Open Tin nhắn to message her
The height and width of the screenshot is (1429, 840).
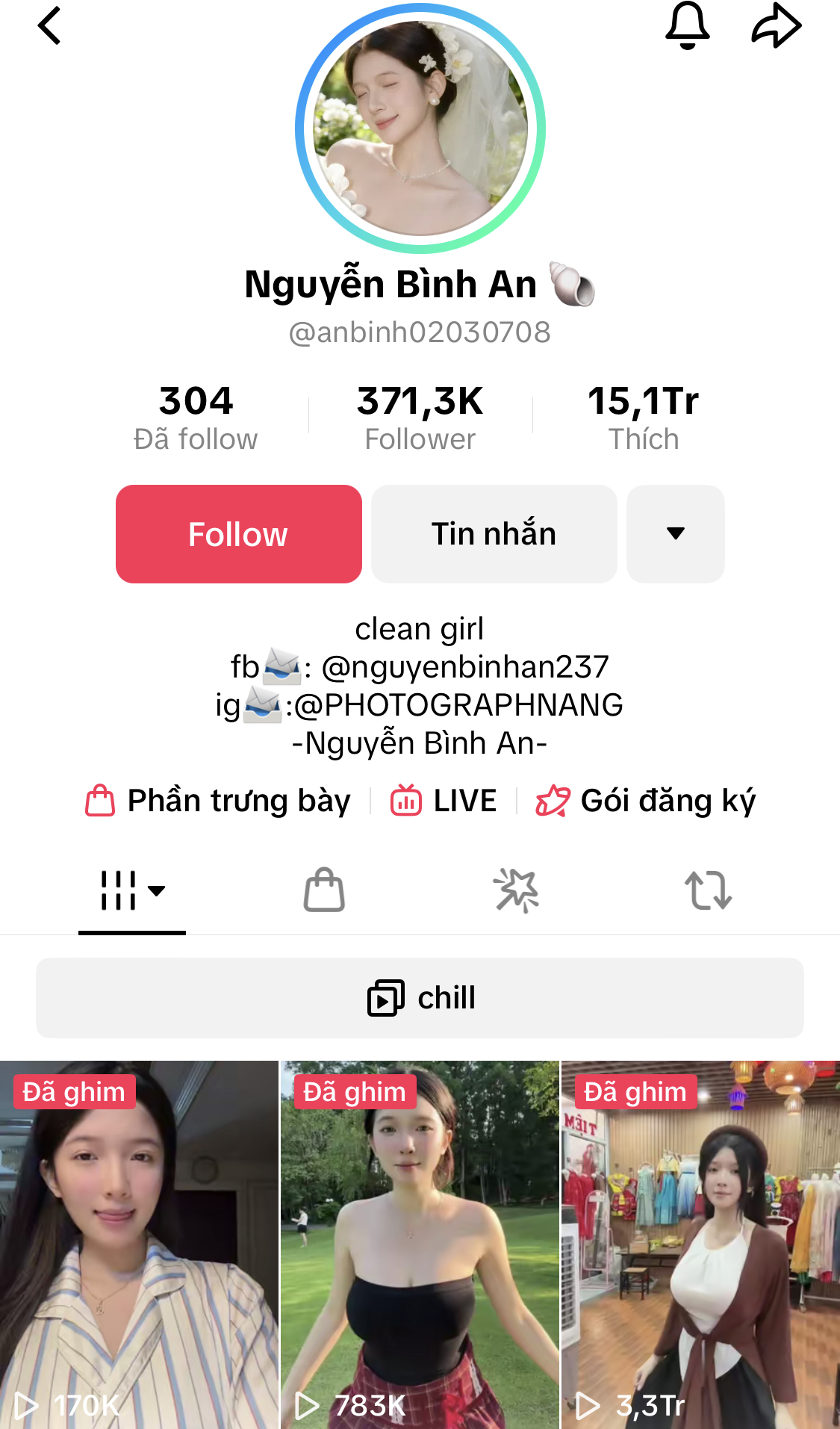pos(494,534)
